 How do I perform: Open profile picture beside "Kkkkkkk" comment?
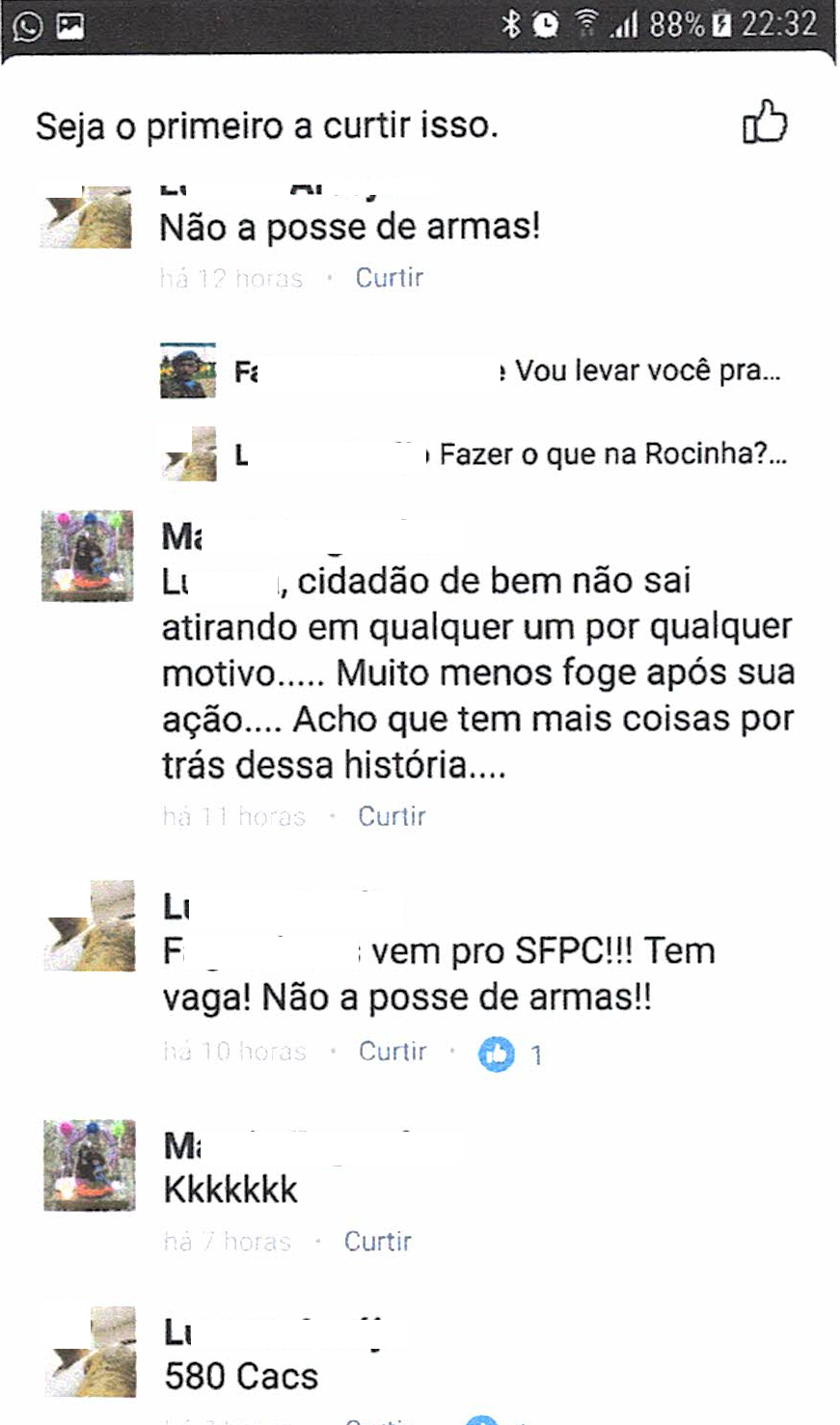(89, 1165)
